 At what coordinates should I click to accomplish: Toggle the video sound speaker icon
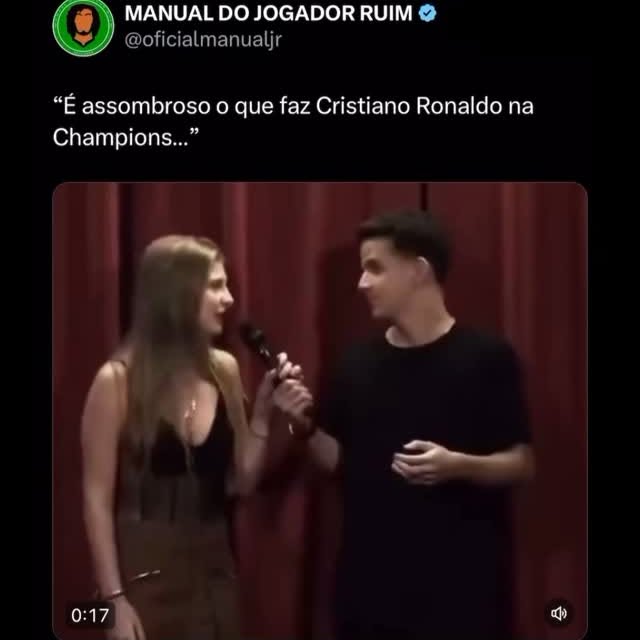559,612
